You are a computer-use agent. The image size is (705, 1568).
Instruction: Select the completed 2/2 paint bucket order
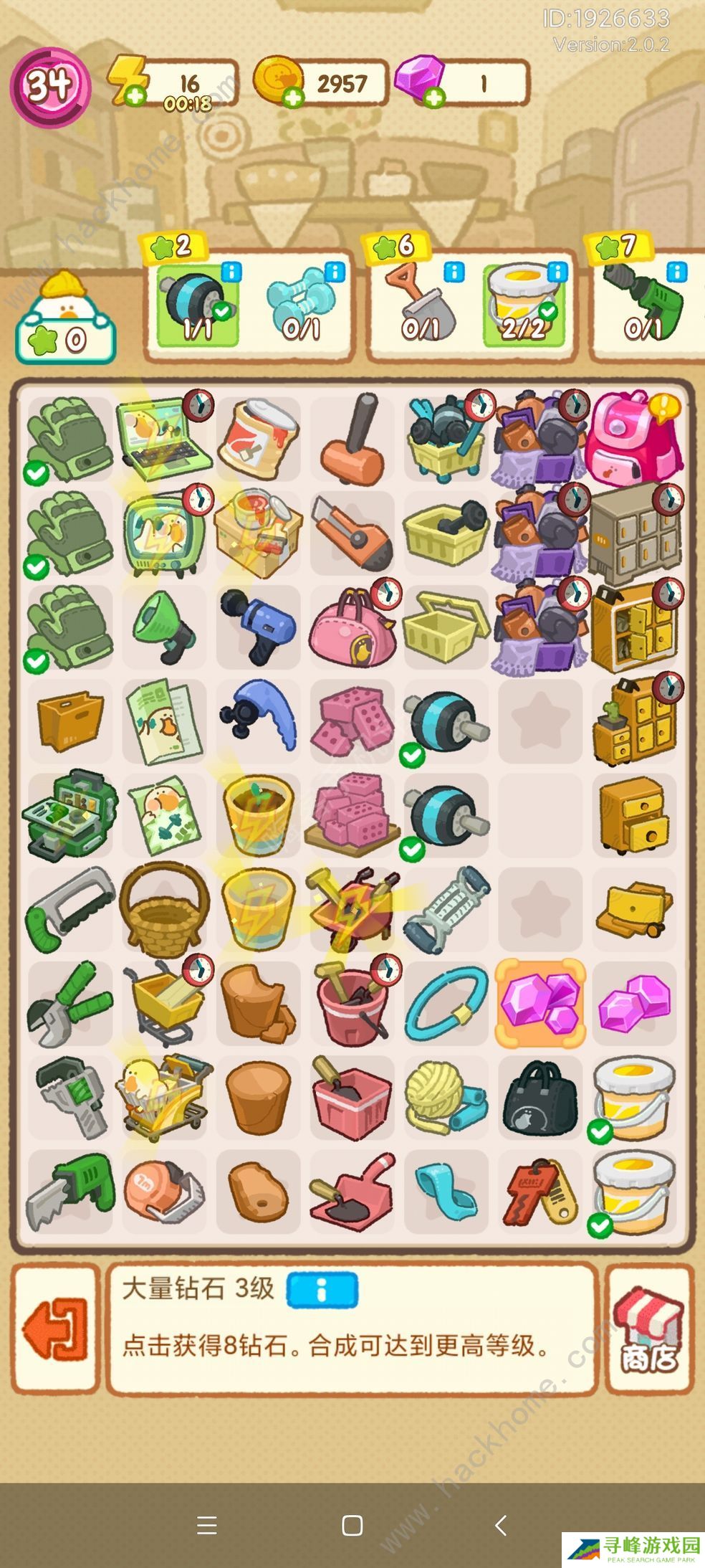pos(524,305)
